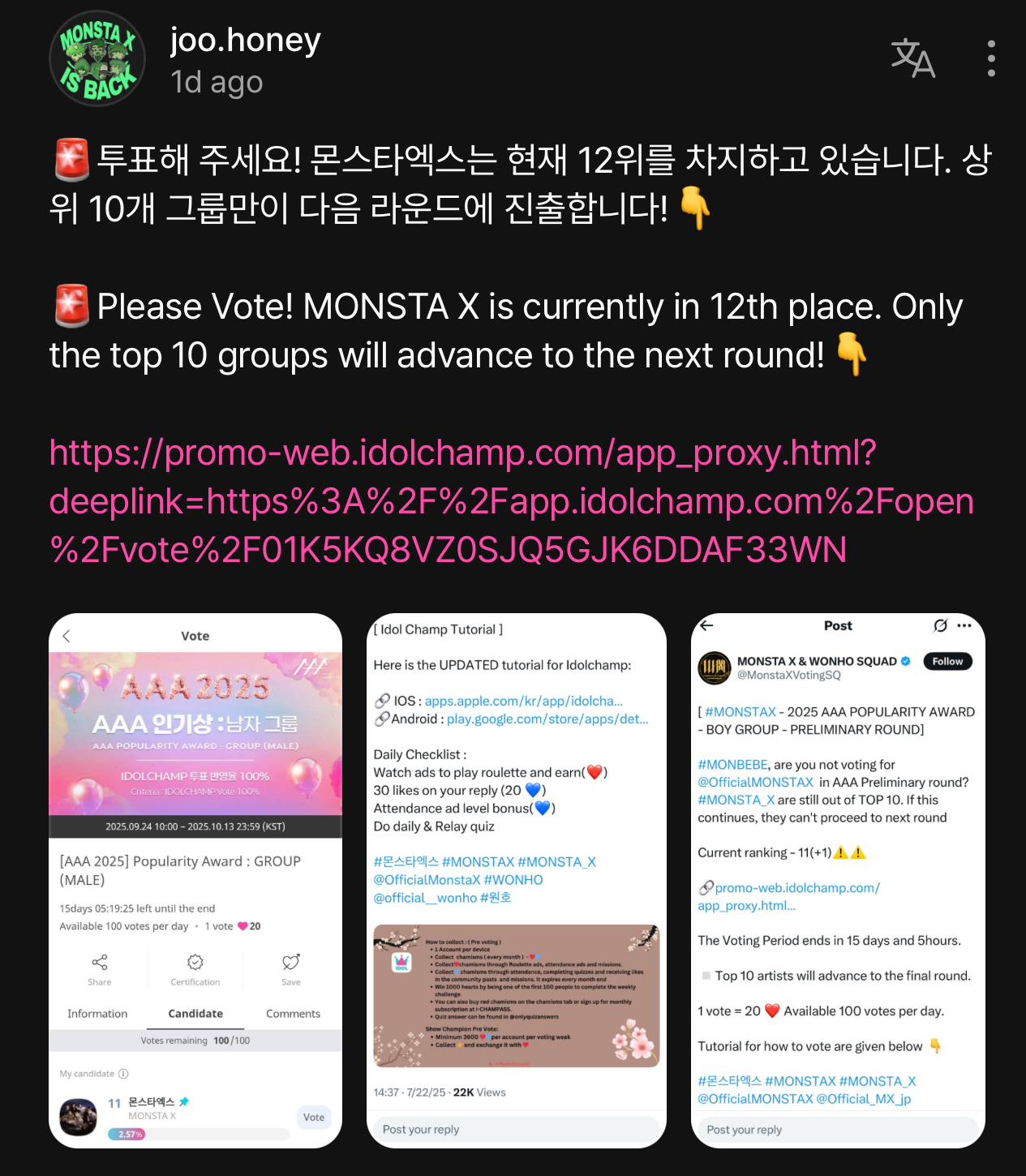Open the AAA 2025 vote screenshot
Image resolution: width=1026 pixels, height=1176 pixels.
click(195, 880)
